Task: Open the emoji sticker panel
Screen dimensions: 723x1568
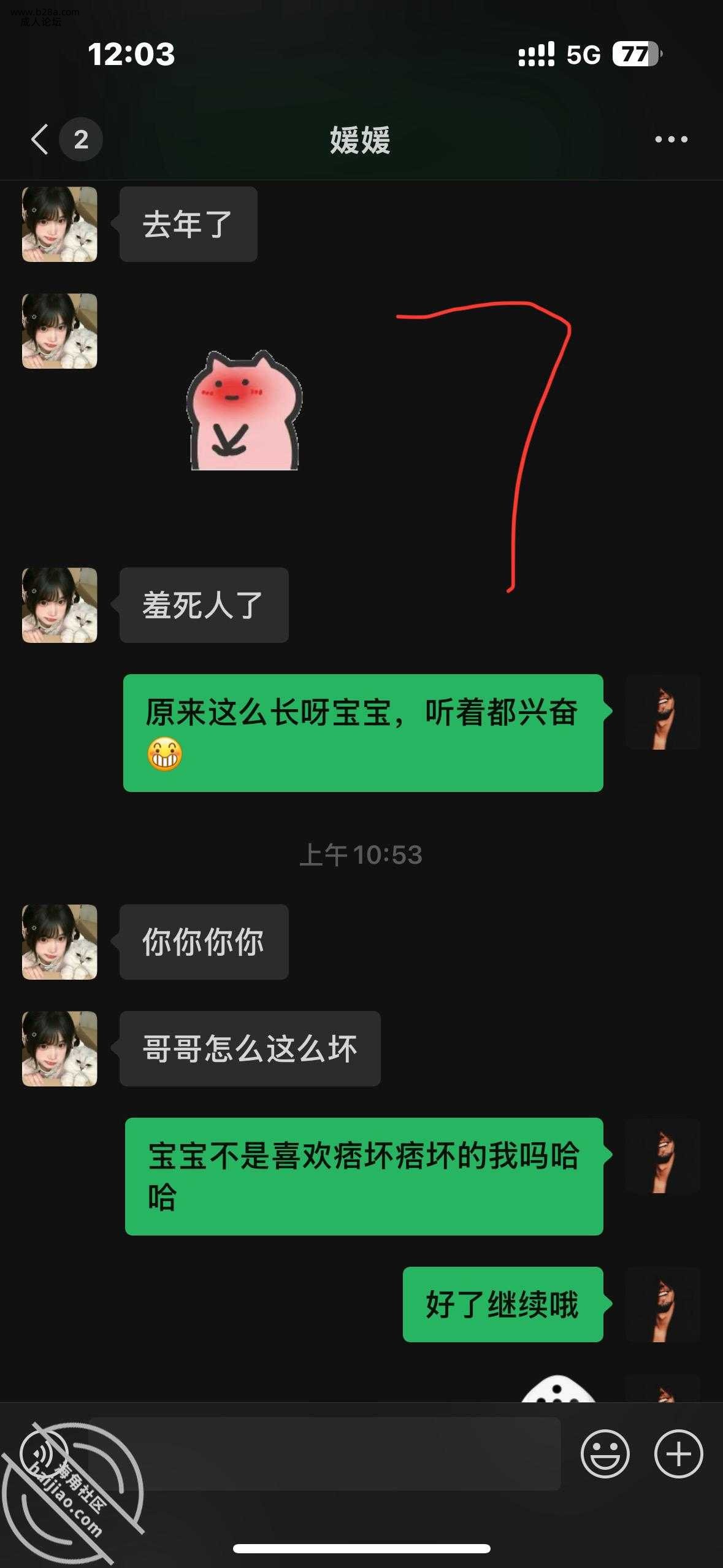Action: (x=605, y=1453)
